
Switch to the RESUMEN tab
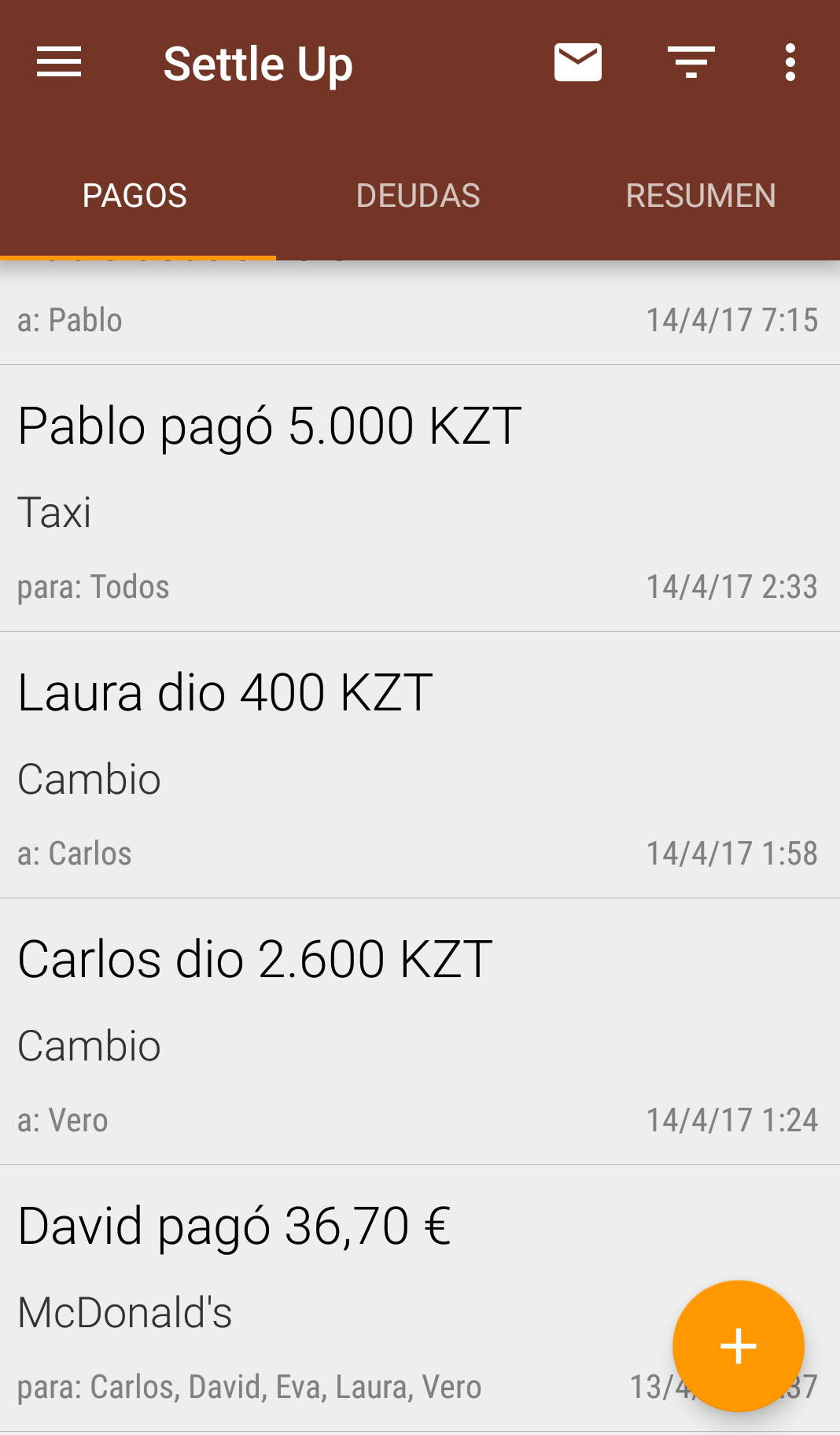[x=701, y=196]
